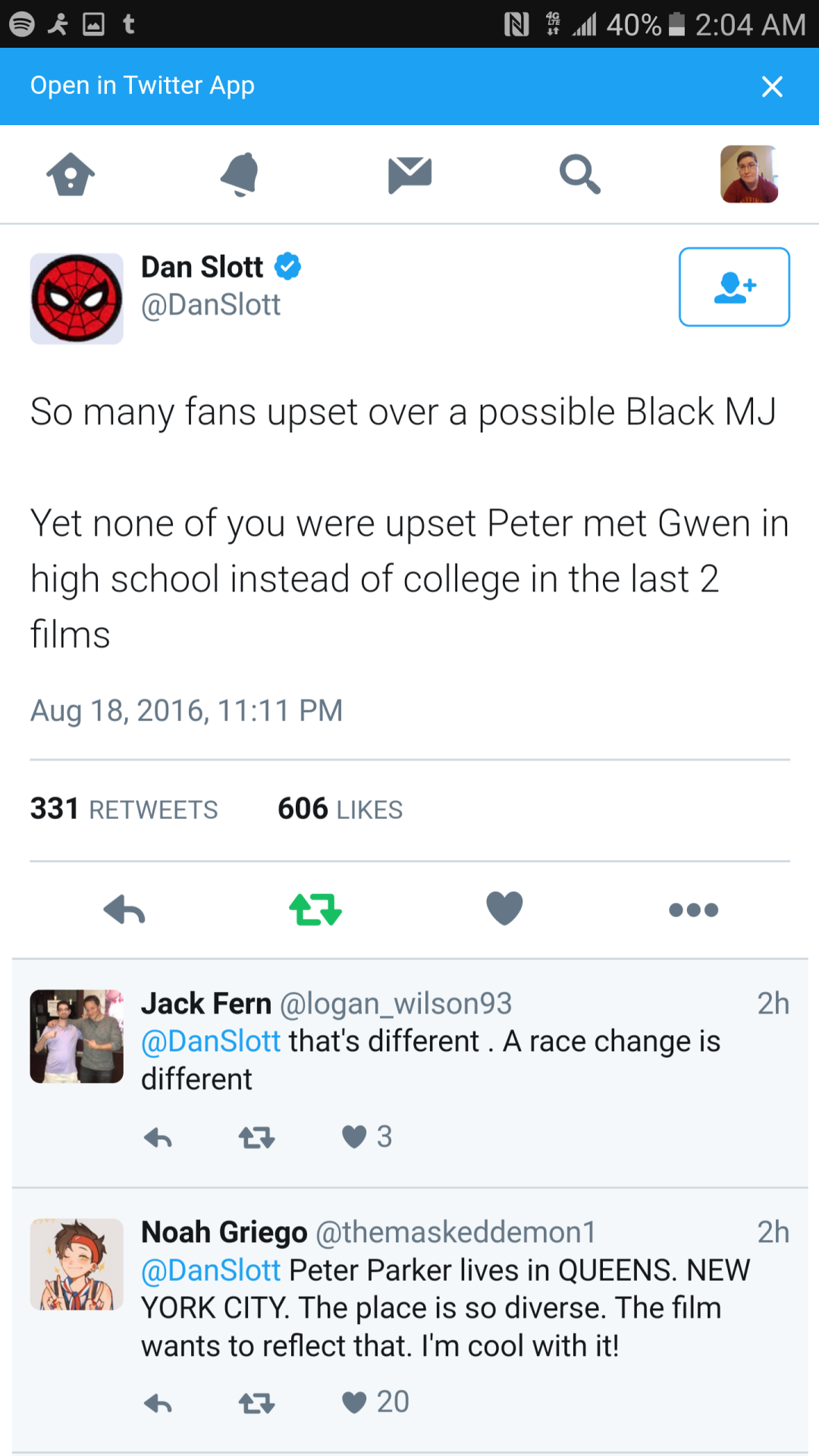The height and width of the screenshot is (1456, 819).
Task: Like Noah Griego's reply
Action: pos(354,1402)
